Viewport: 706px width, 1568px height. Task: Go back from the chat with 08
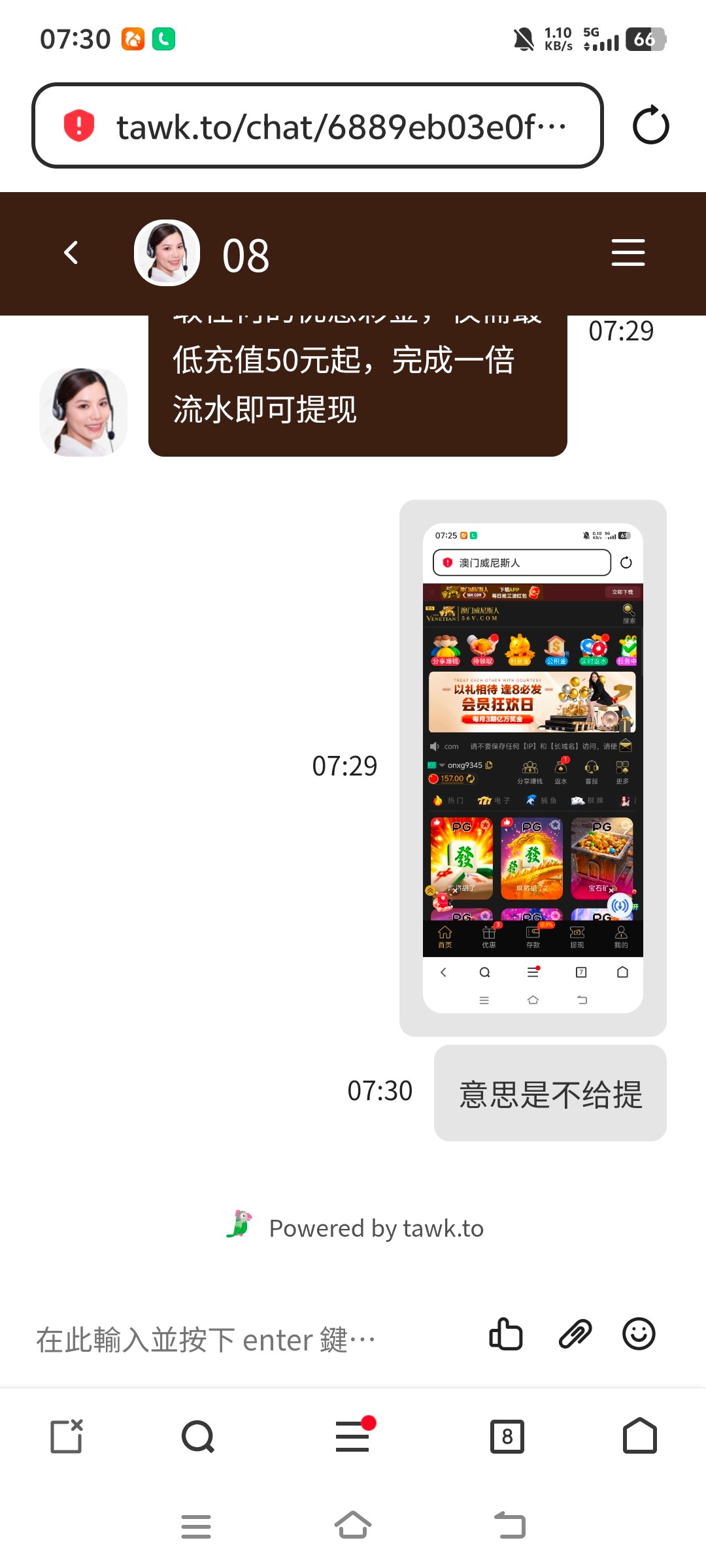(71, 253)
